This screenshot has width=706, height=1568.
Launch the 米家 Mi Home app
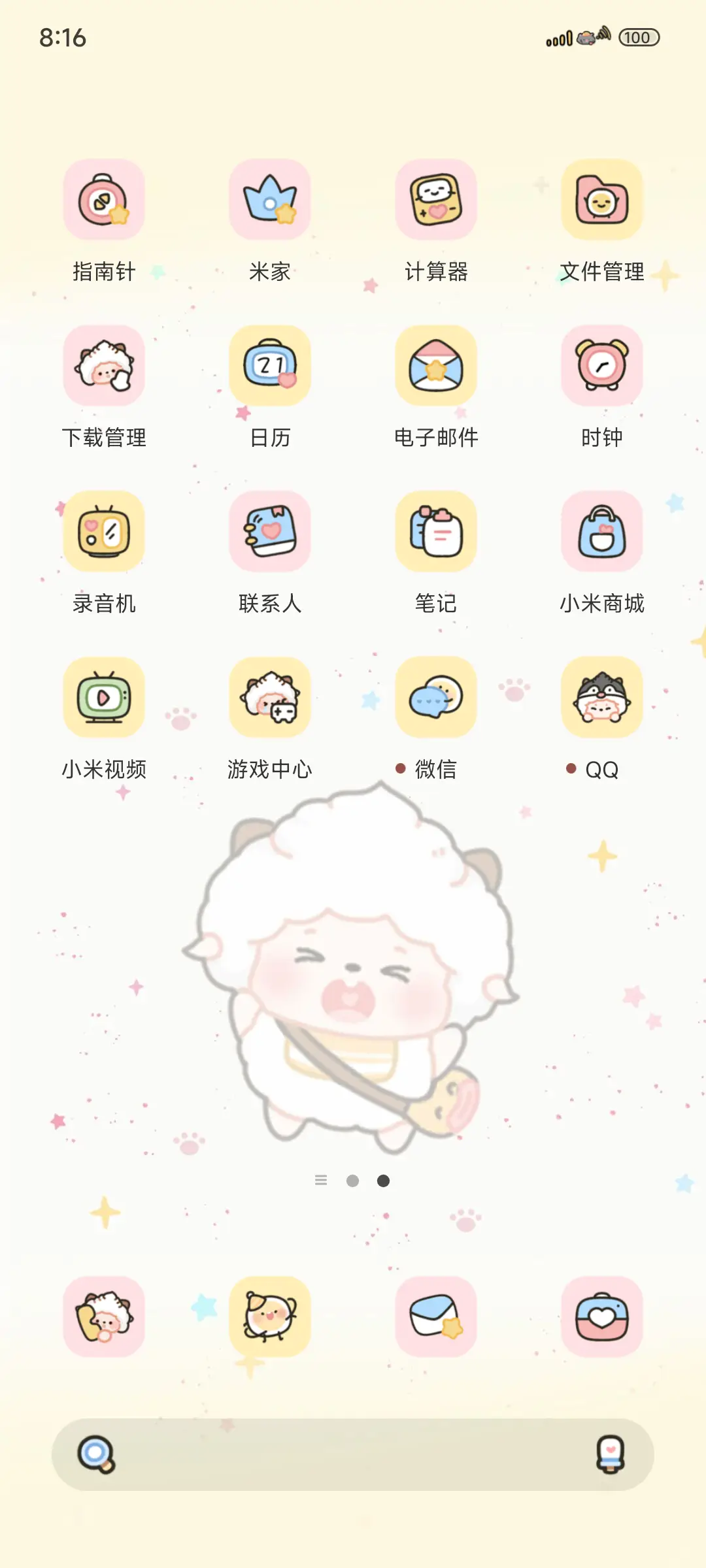pos(270,201)
